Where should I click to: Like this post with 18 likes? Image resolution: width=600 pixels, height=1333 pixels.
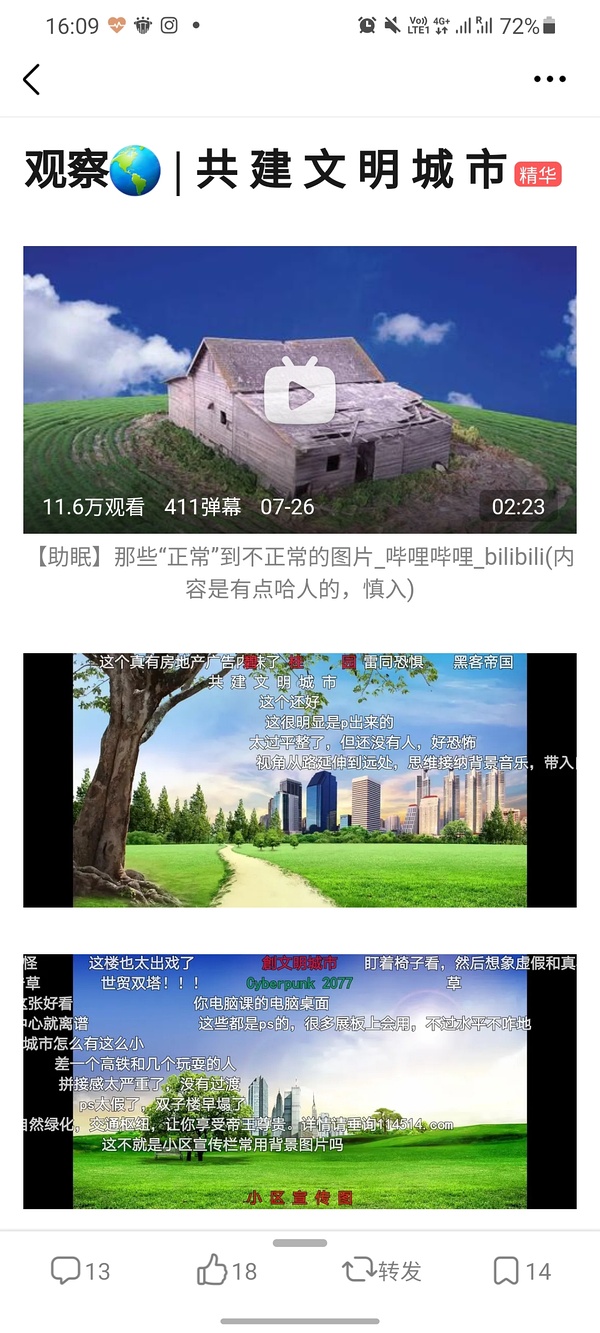click(227, 1271)
